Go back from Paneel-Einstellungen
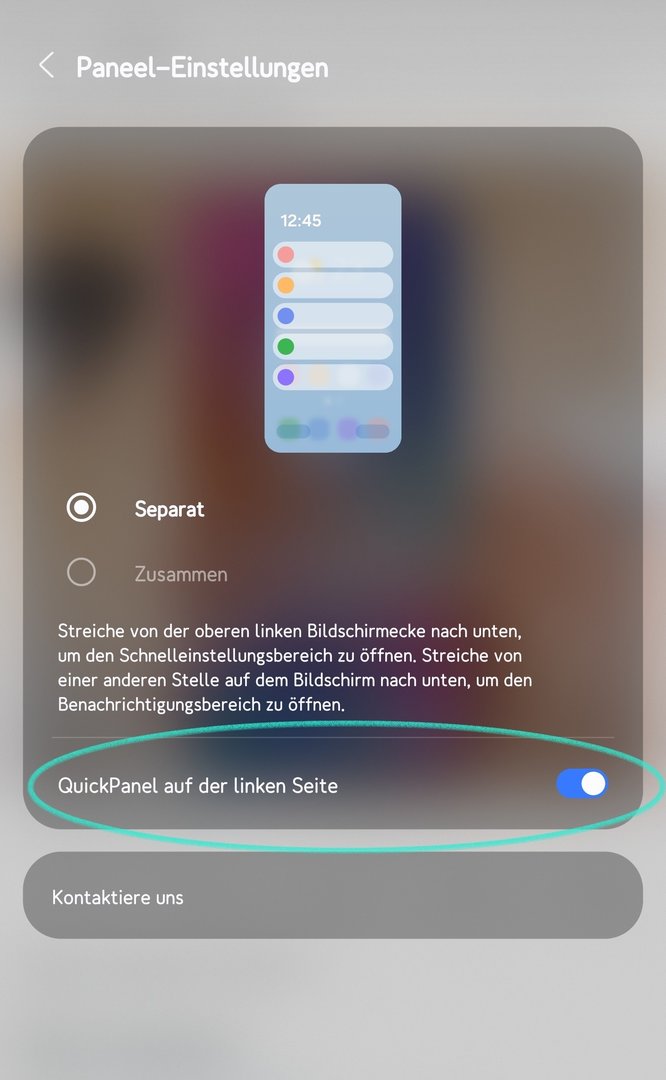The image size is (666, 1080). [46, 67]
